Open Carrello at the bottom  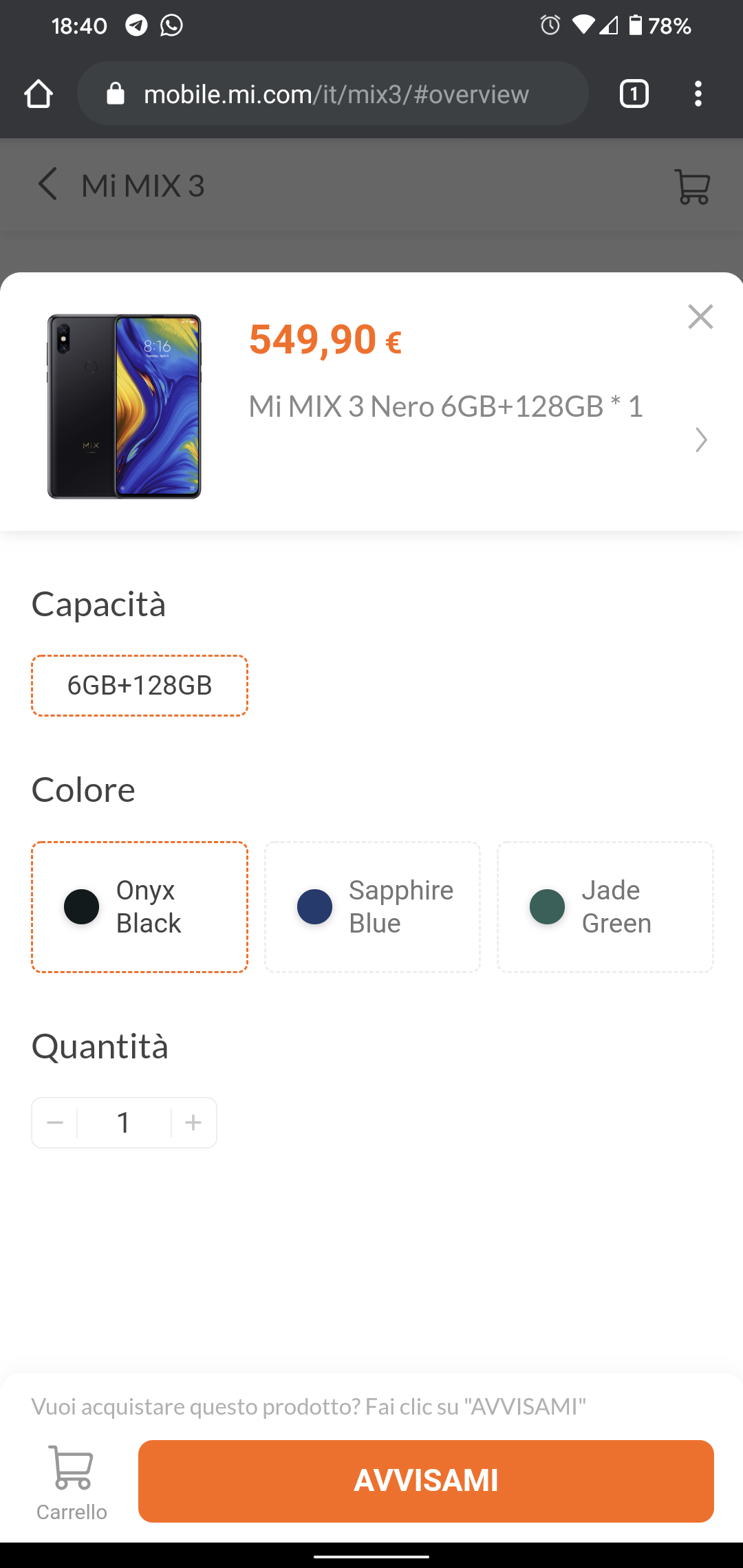(x=72, y=1483)
